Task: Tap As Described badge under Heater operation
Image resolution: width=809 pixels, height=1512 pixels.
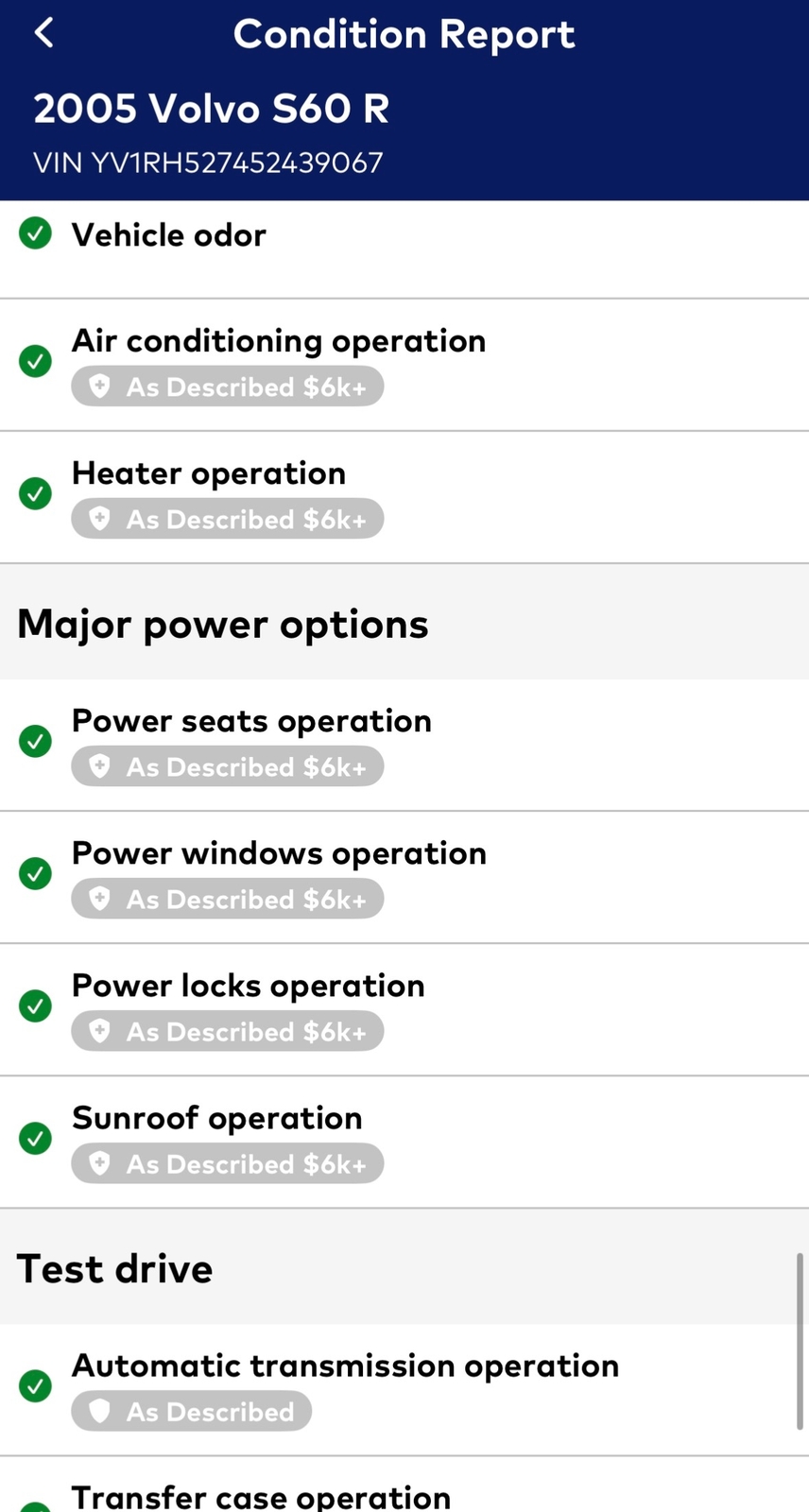Action: [227, 519]
